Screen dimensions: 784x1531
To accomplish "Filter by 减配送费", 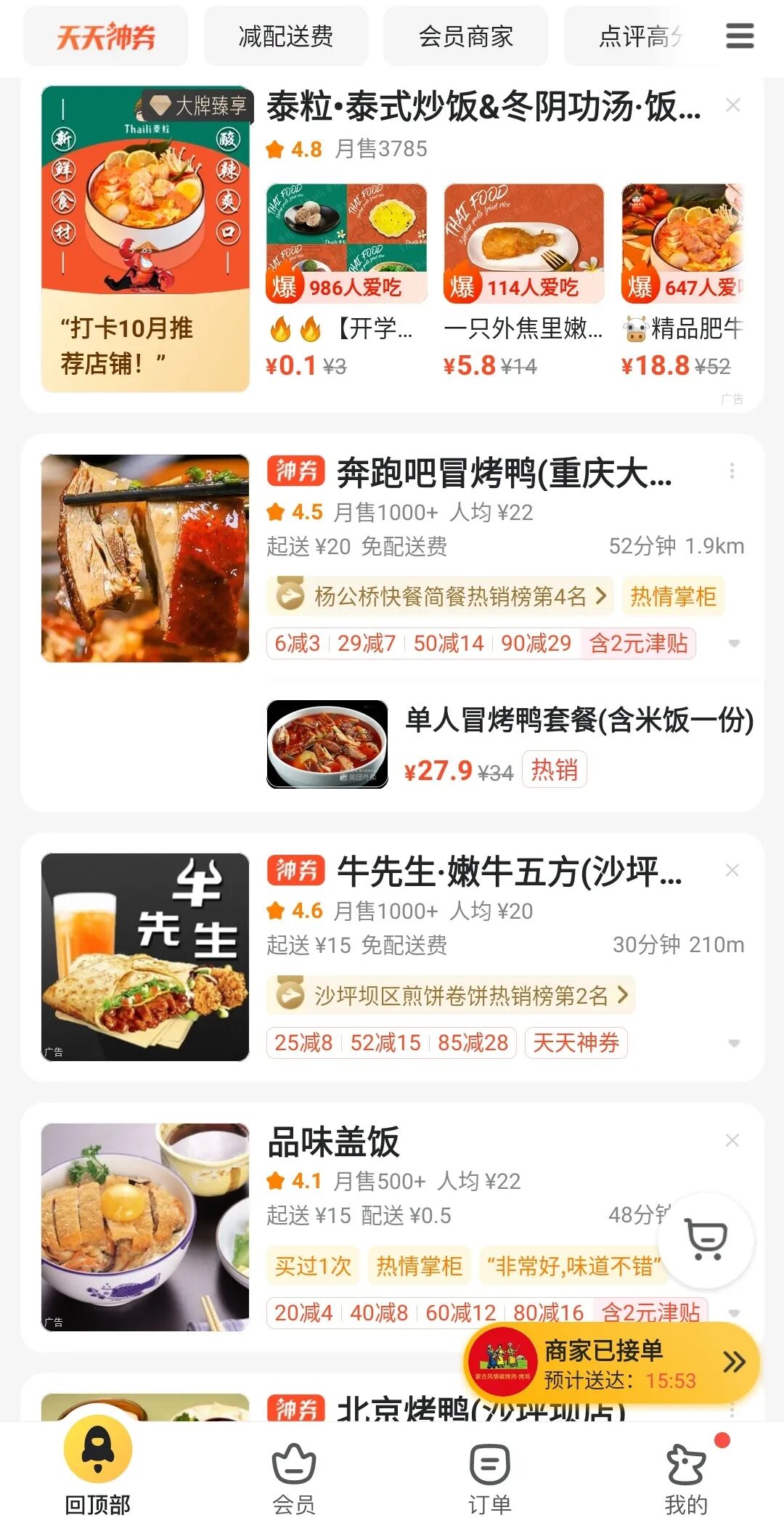I will coord(285,36).
